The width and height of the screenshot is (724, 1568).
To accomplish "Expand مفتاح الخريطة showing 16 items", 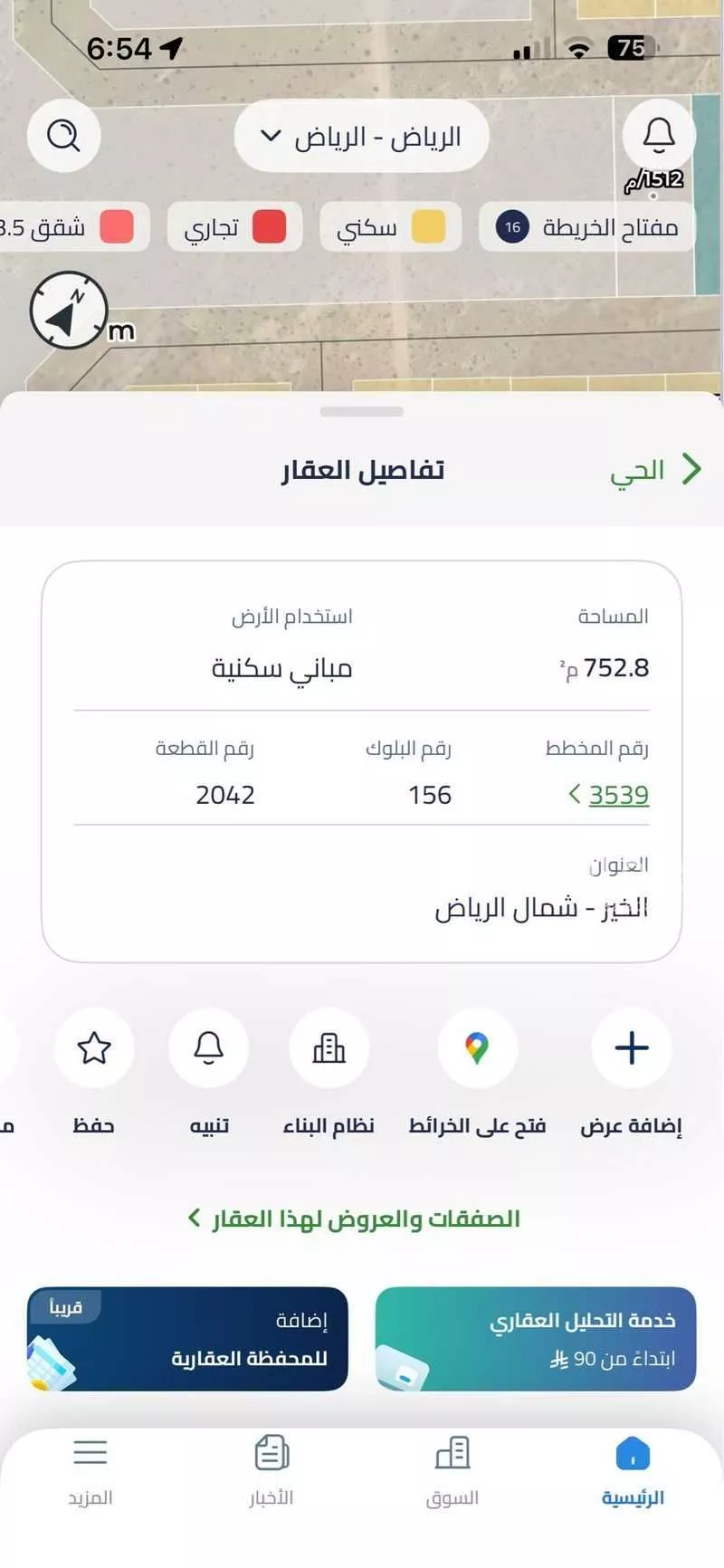I will click(582, 227).
